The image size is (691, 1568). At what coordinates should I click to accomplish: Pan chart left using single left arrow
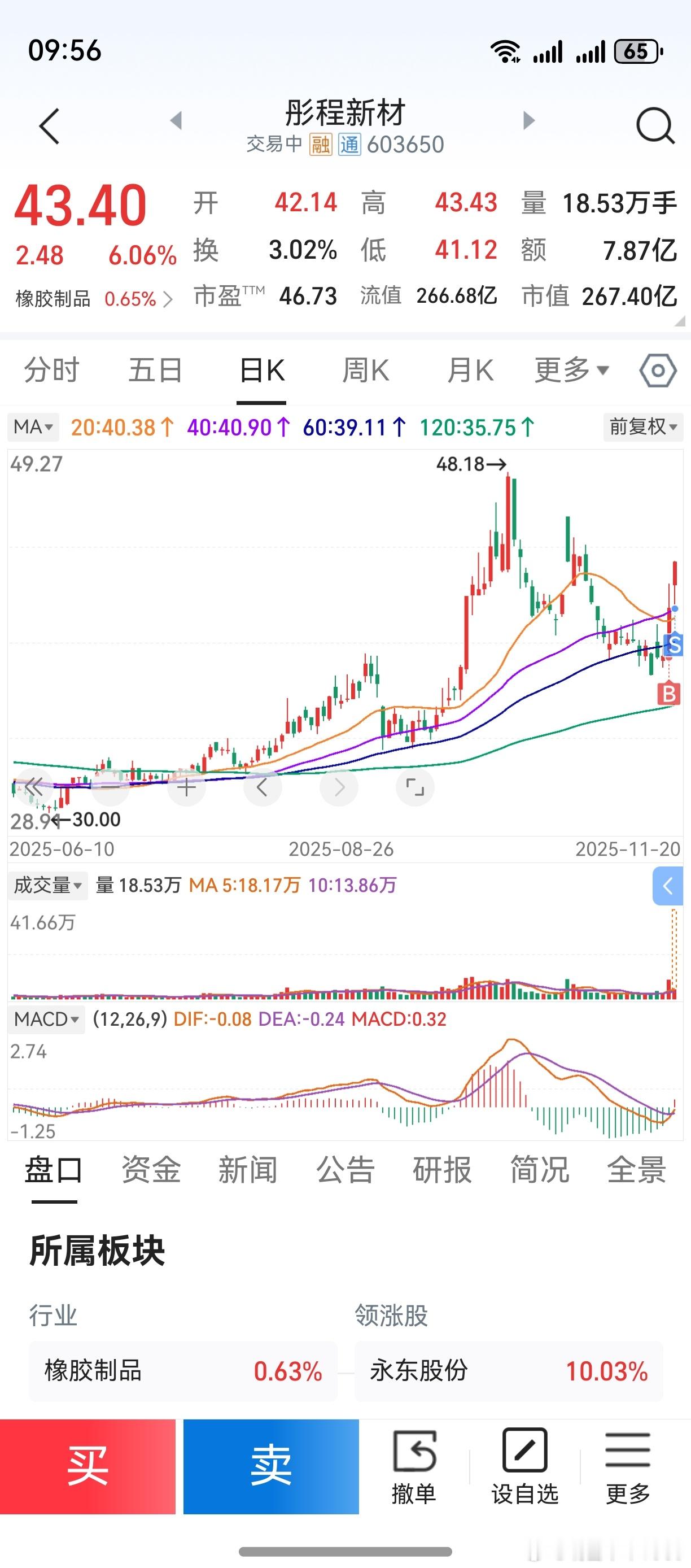pyautogui.click(x=262, y=786)
